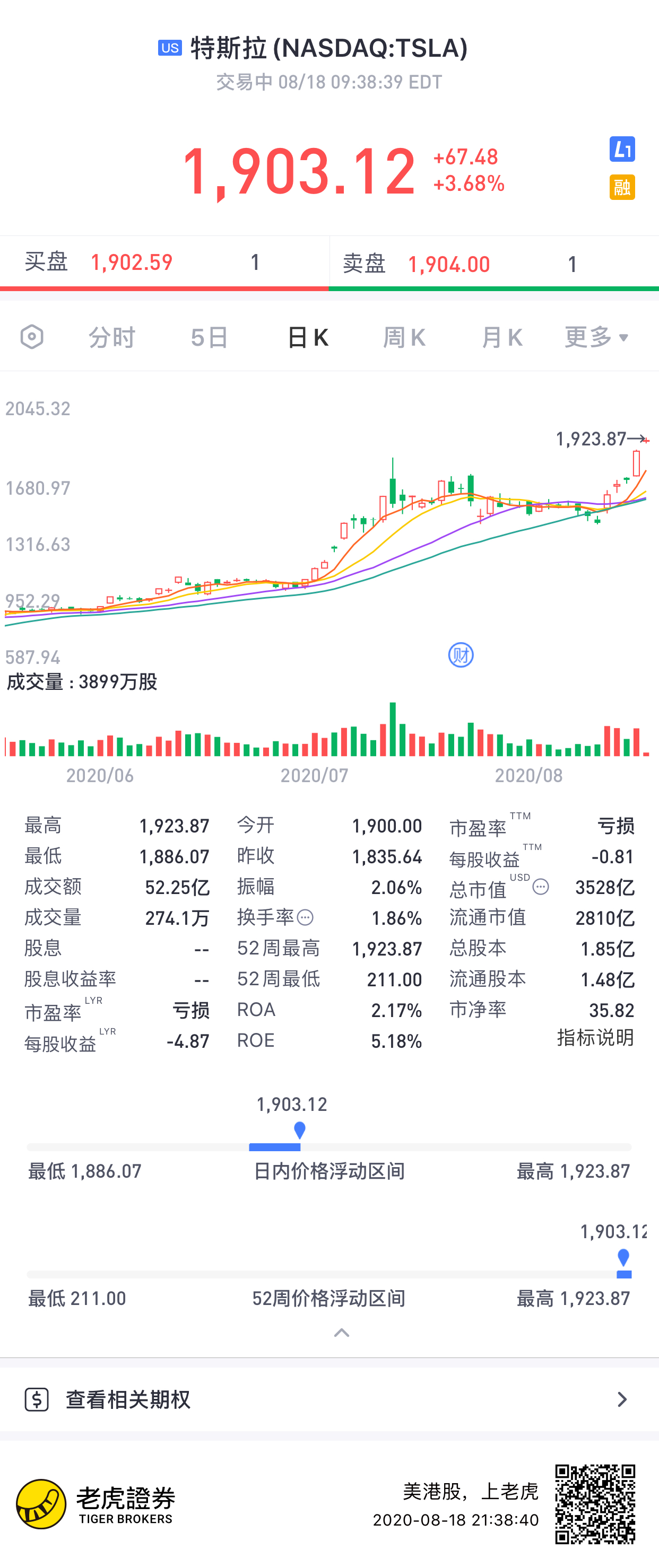This screenshot has height=1568, width=659.
Task: Switch to the 周K chart tab
Action: coord(404,337)
